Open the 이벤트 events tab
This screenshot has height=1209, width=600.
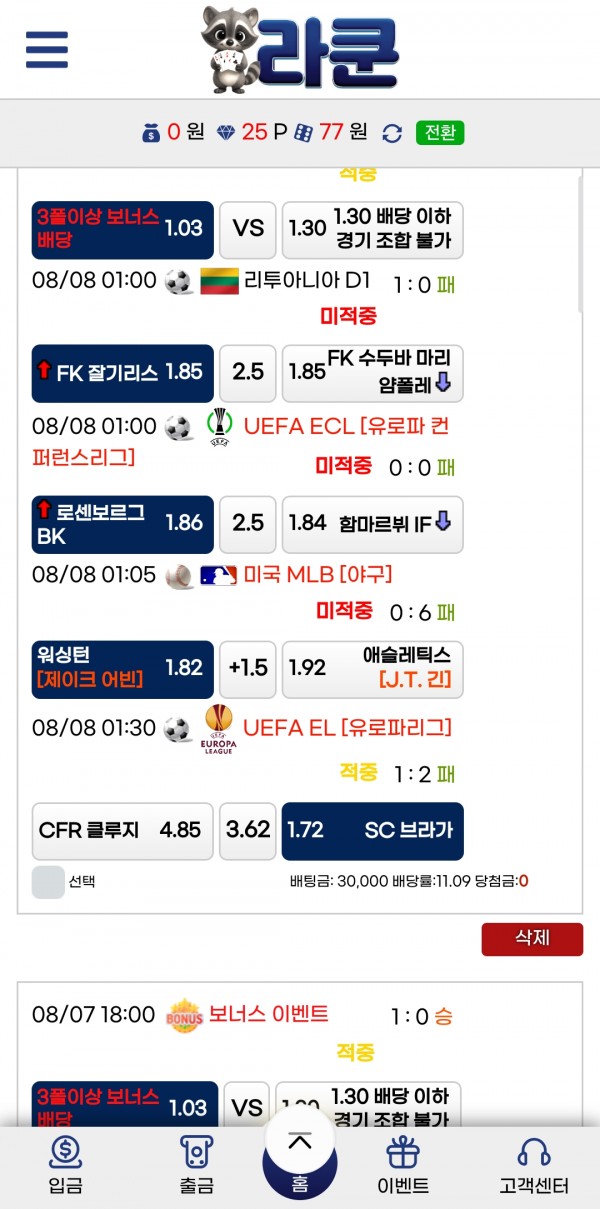pos(403,1166)
